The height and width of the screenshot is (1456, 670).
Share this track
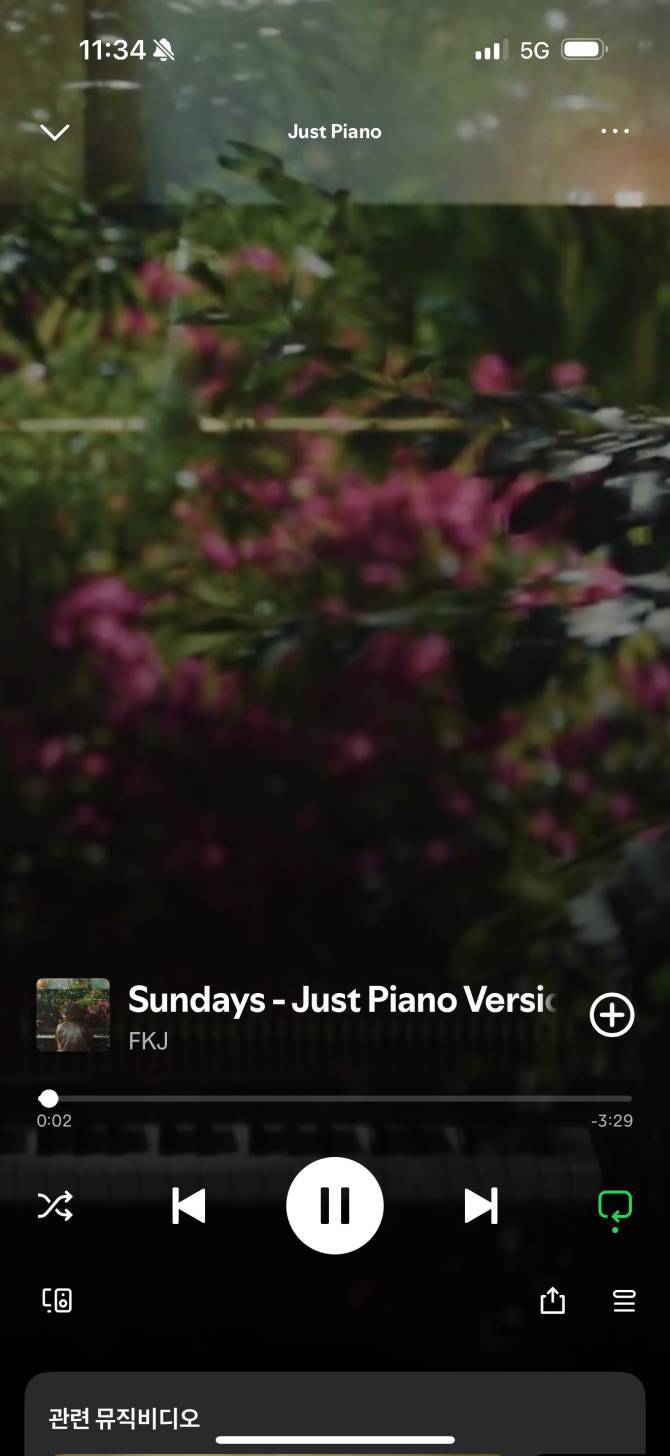coord(553,1300)
